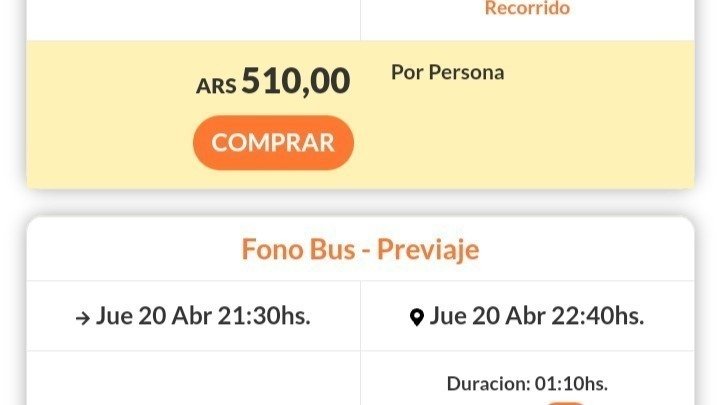Buy the ARS 510,00 ticket with Comprar

click(273, 142)
